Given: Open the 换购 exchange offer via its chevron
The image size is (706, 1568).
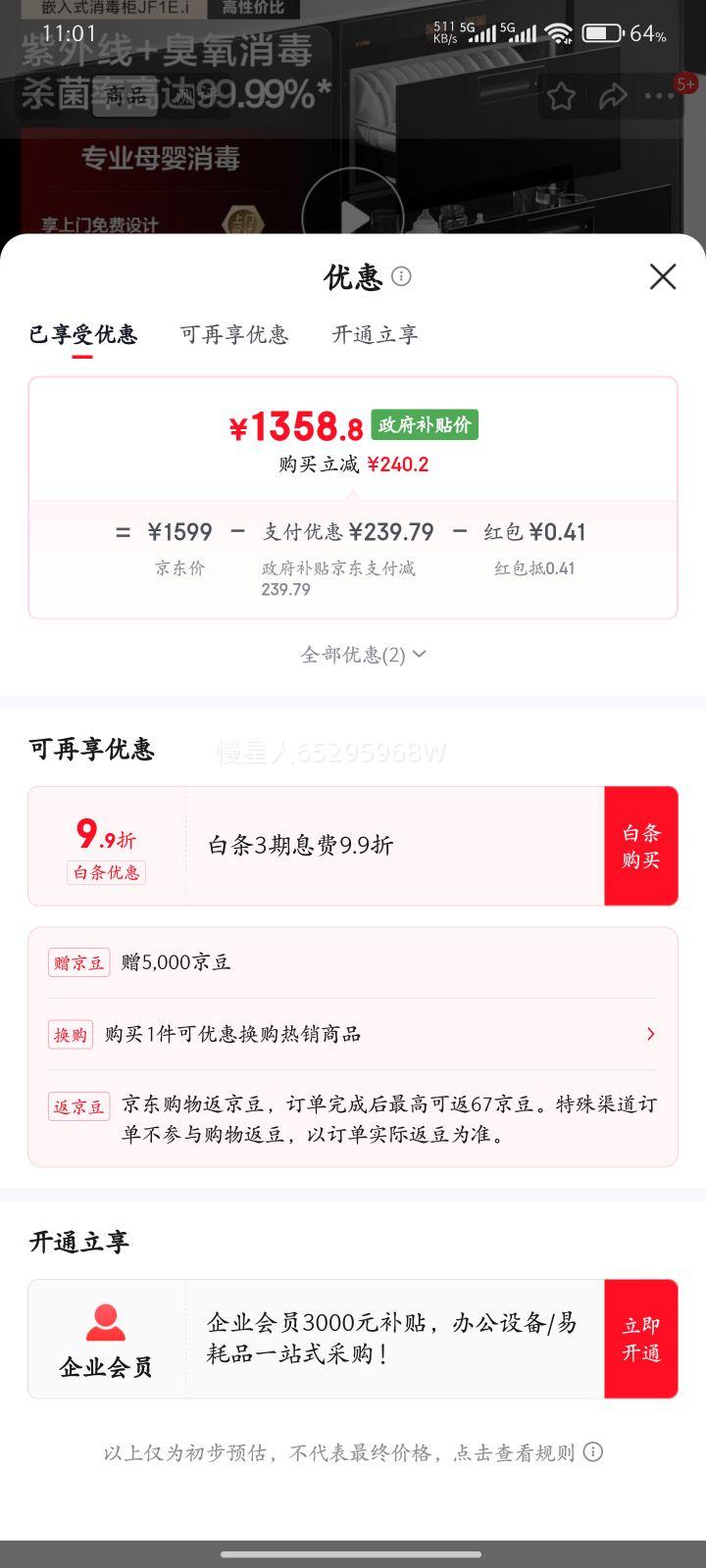Looking at the screenshot, I should click(x=650, y=1034).
